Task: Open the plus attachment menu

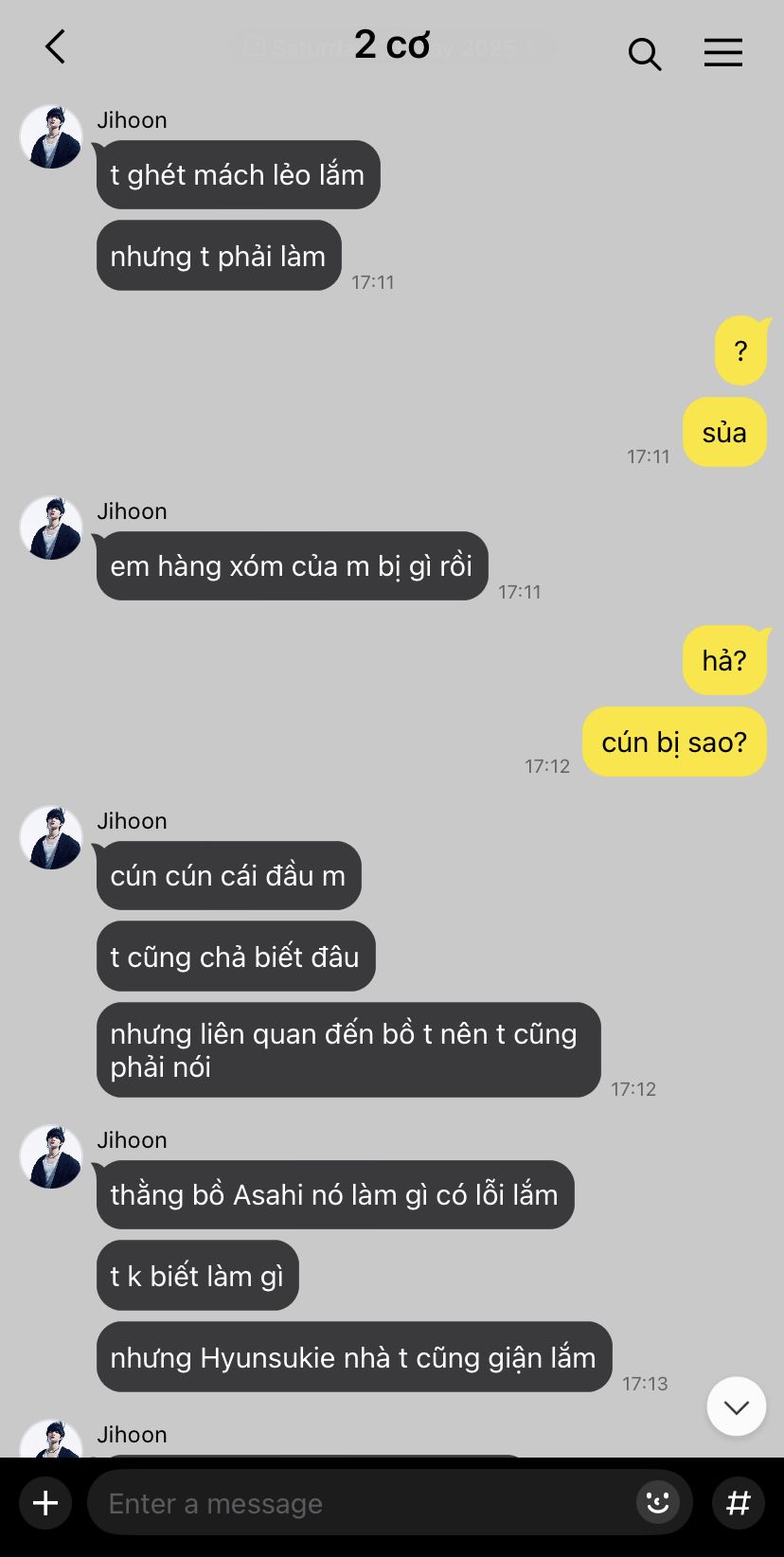Action: pyautogui.click(x=45, y=1503)
